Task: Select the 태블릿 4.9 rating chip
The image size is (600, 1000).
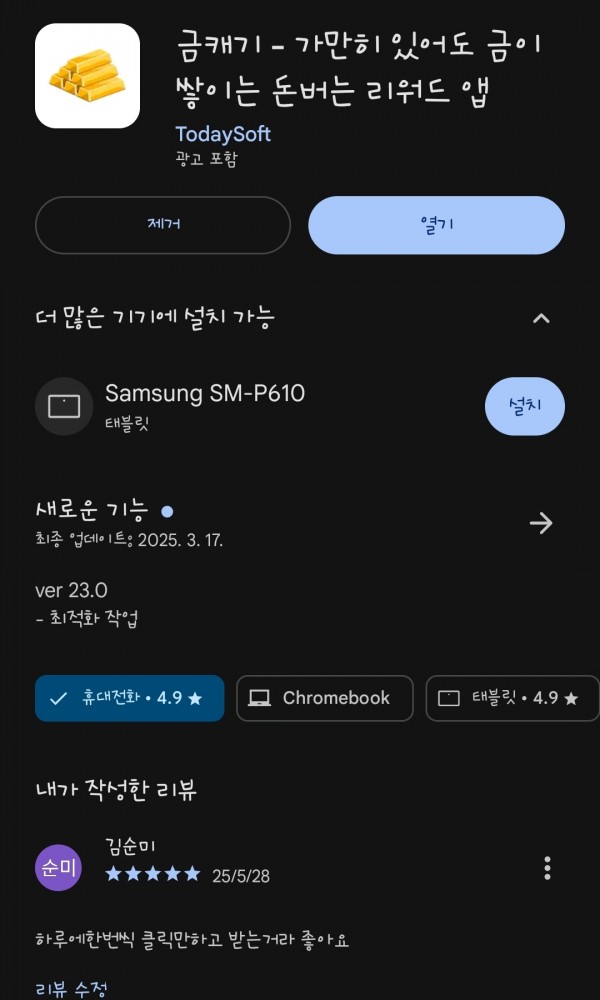Action: pos(513,698)
